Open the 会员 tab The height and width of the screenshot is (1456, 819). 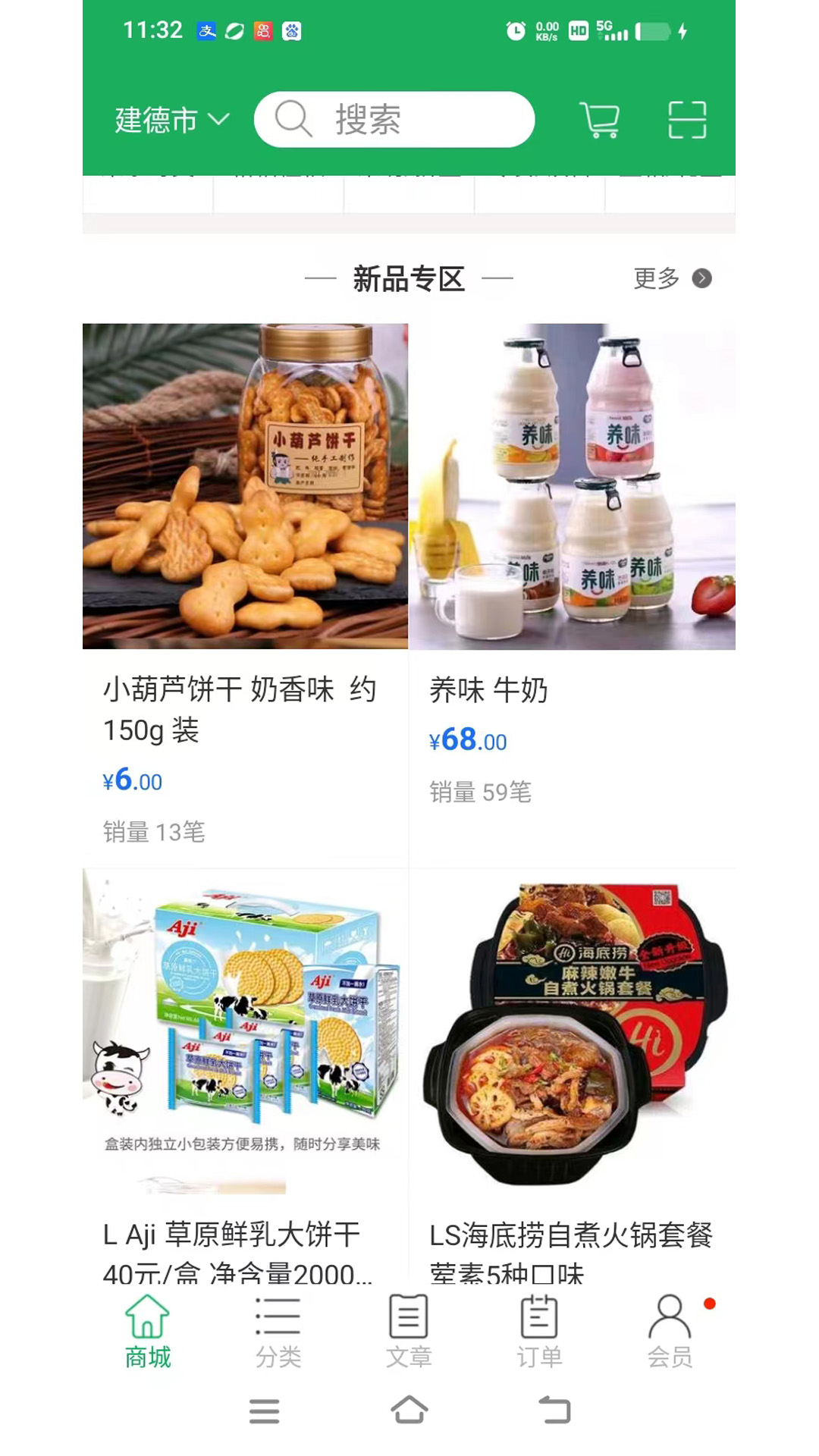pos(670,1332)
